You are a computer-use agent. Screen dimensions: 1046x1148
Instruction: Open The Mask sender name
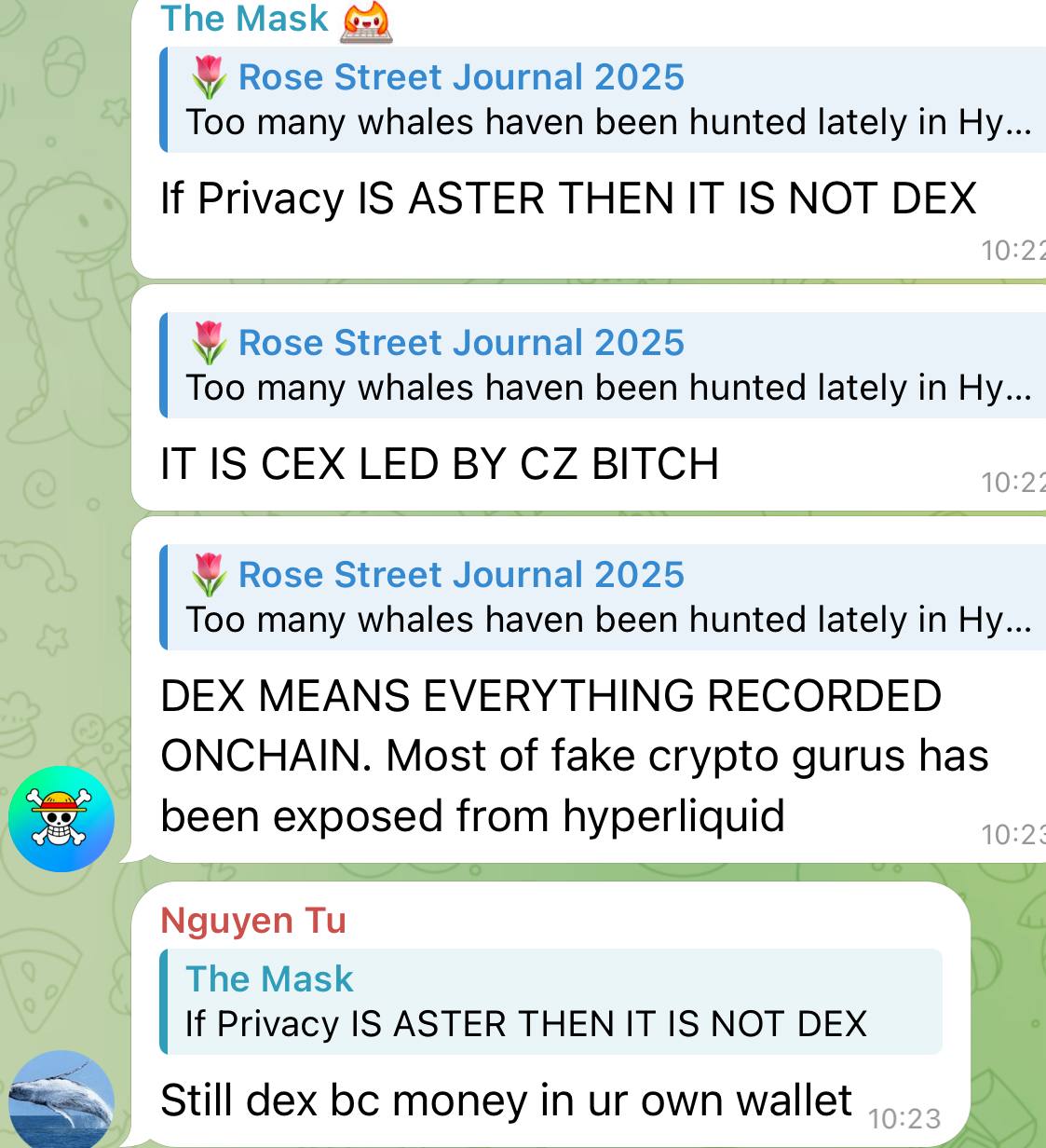[x=244, y=19]
